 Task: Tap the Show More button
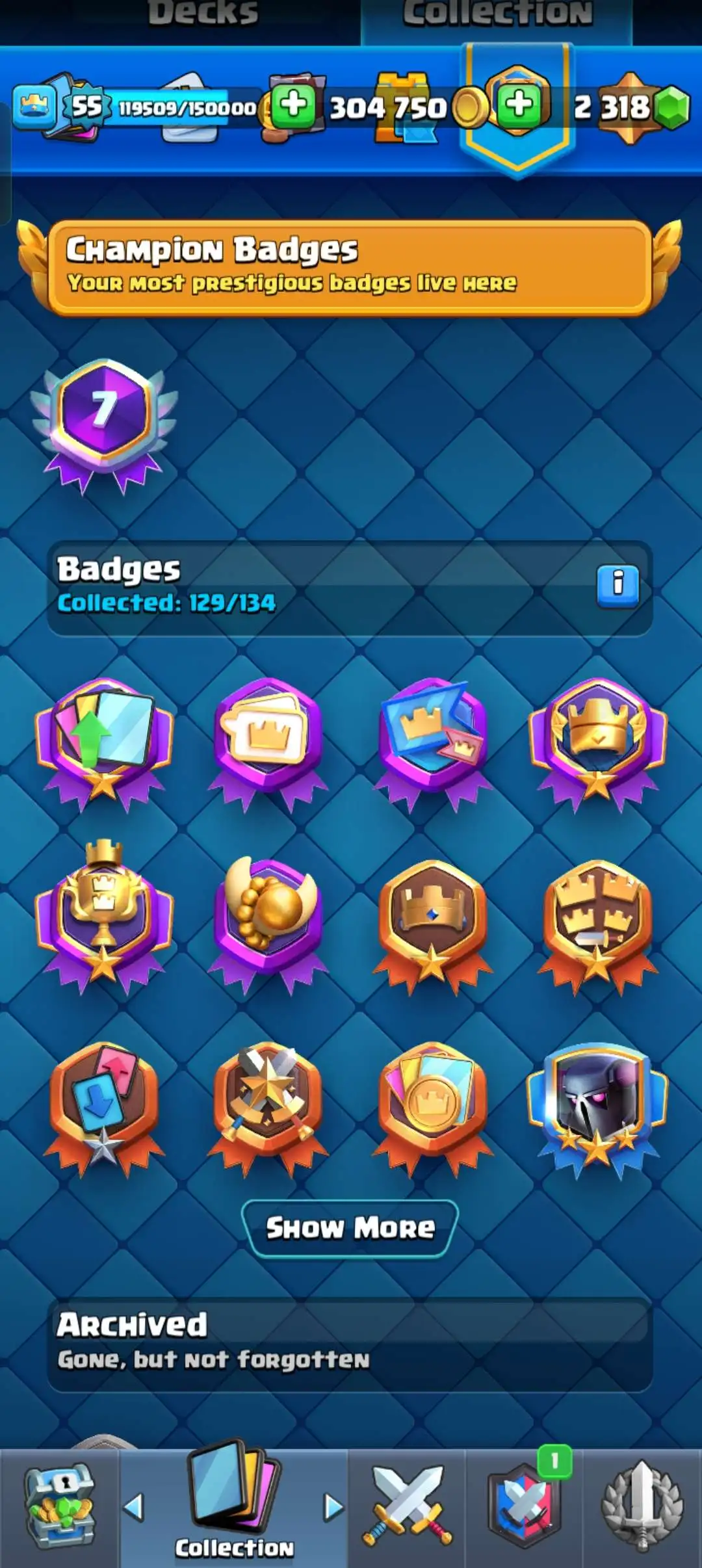(350, 1228)
